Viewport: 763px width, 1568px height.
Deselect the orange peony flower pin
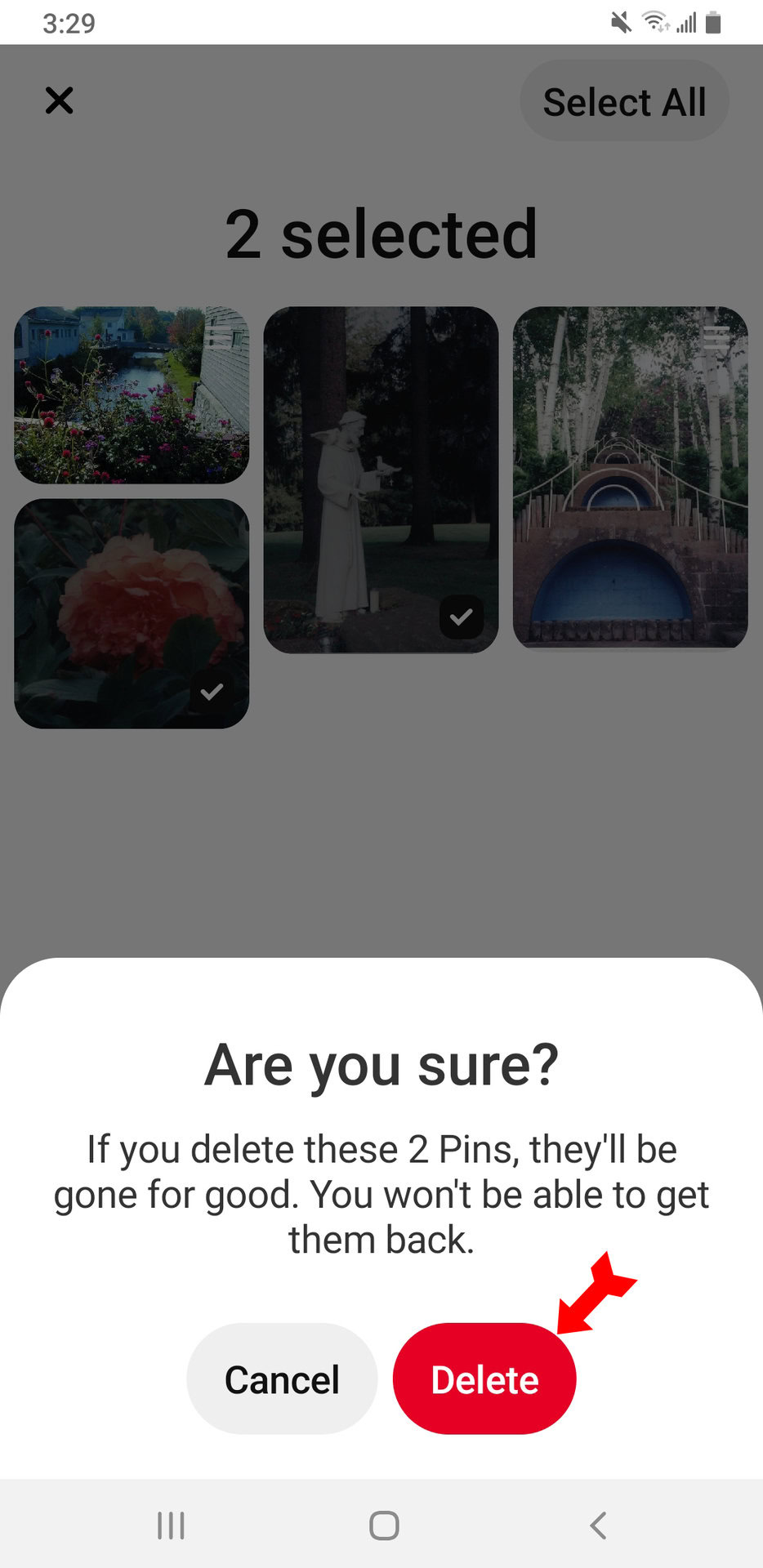(x=132, y=613)
